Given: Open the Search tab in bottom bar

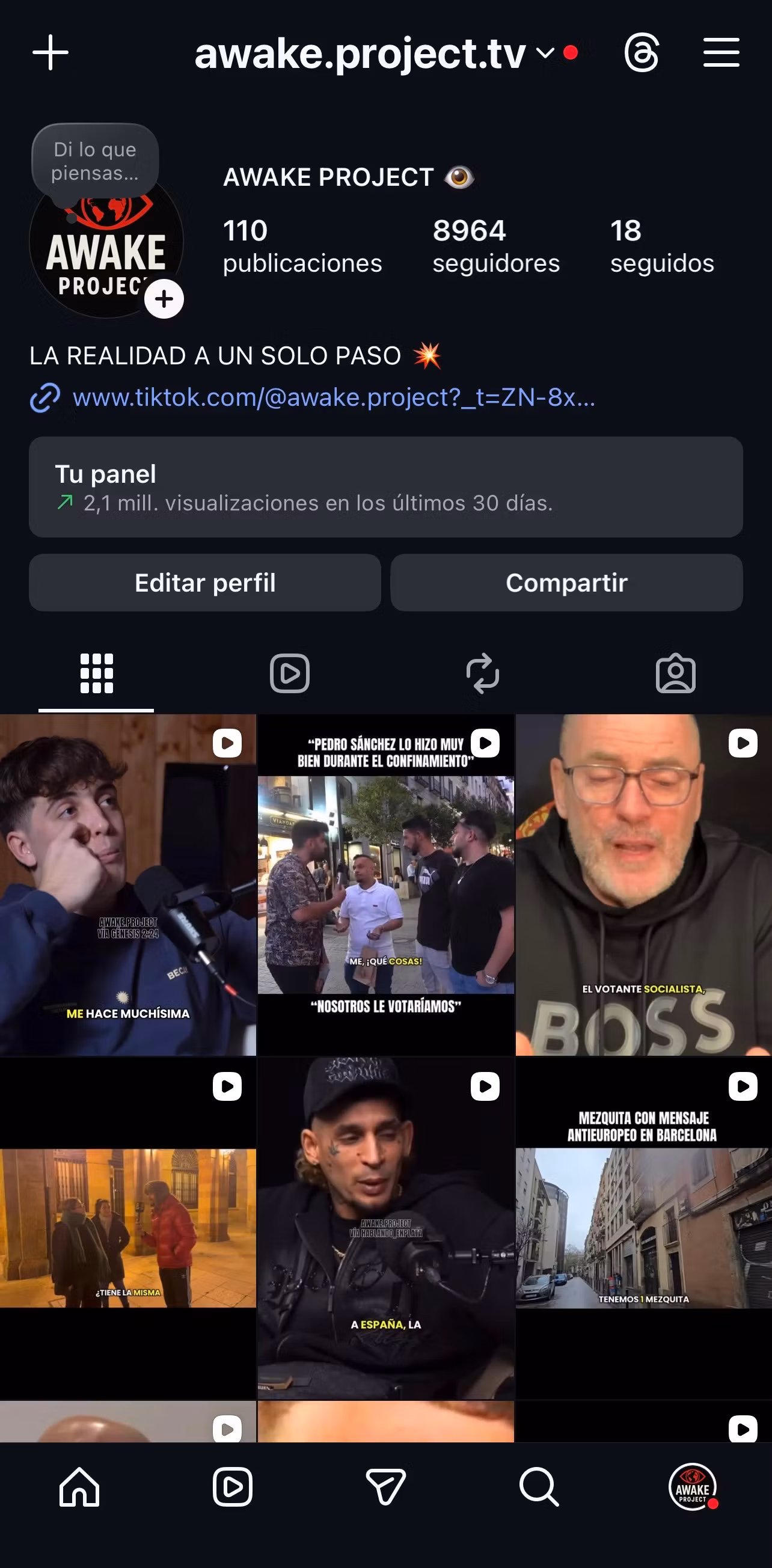Looking at the screenshot, I should pos(539,1487).
